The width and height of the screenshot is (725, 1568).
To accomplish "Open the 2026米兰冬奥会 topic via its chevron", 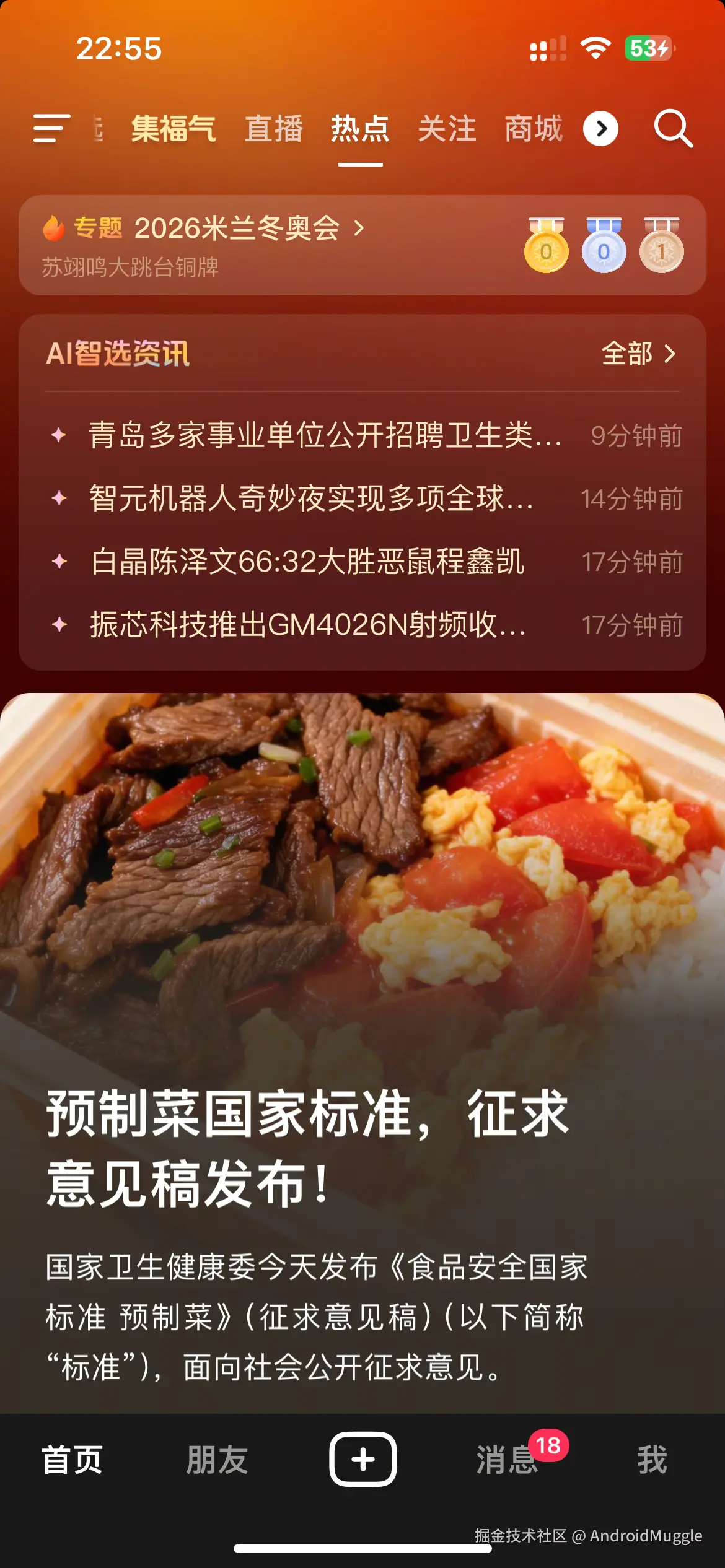I will [x=359, y=229].
